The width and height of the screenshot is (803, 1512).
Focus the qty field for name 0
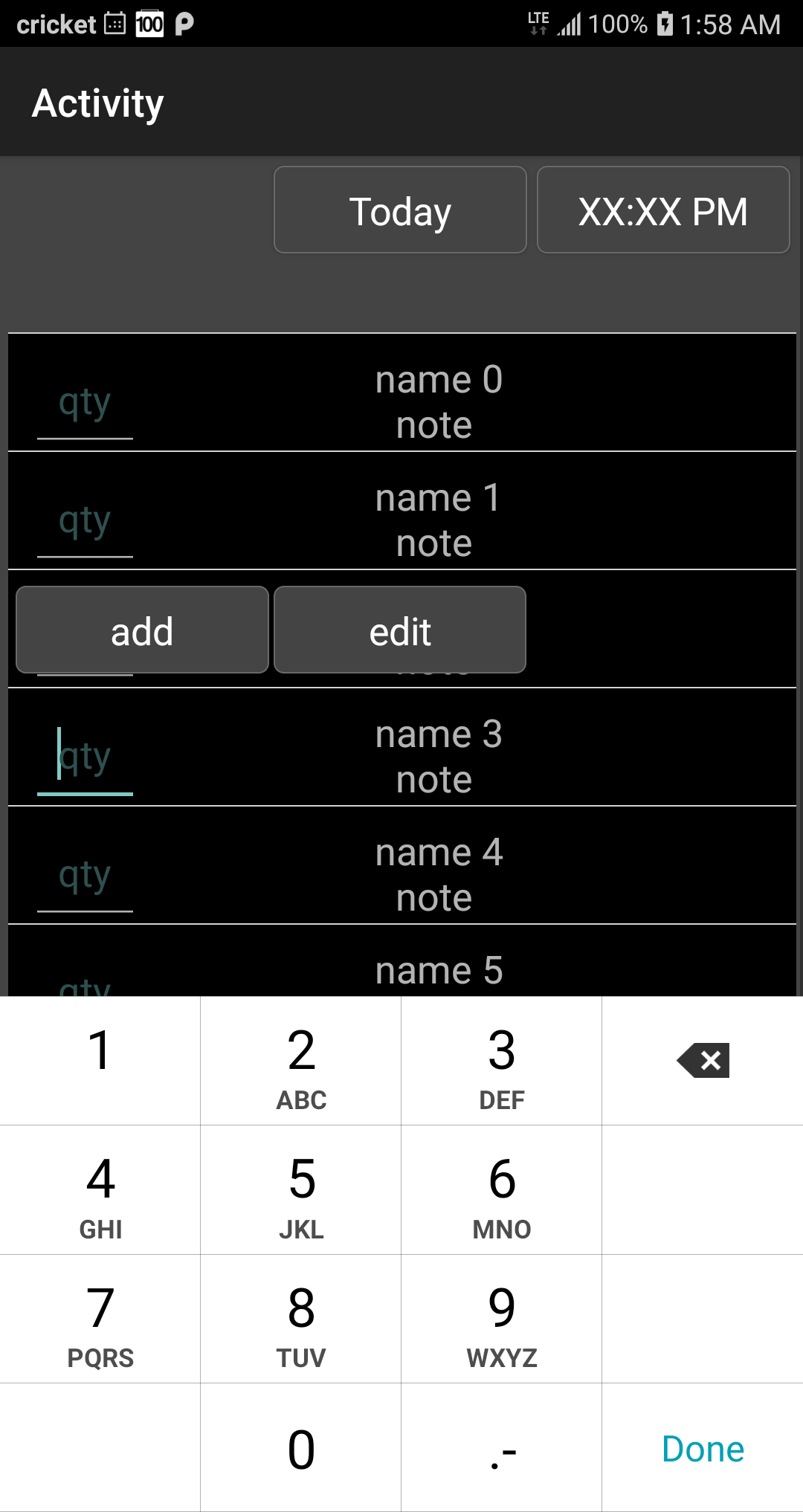(x=85, y=405)
